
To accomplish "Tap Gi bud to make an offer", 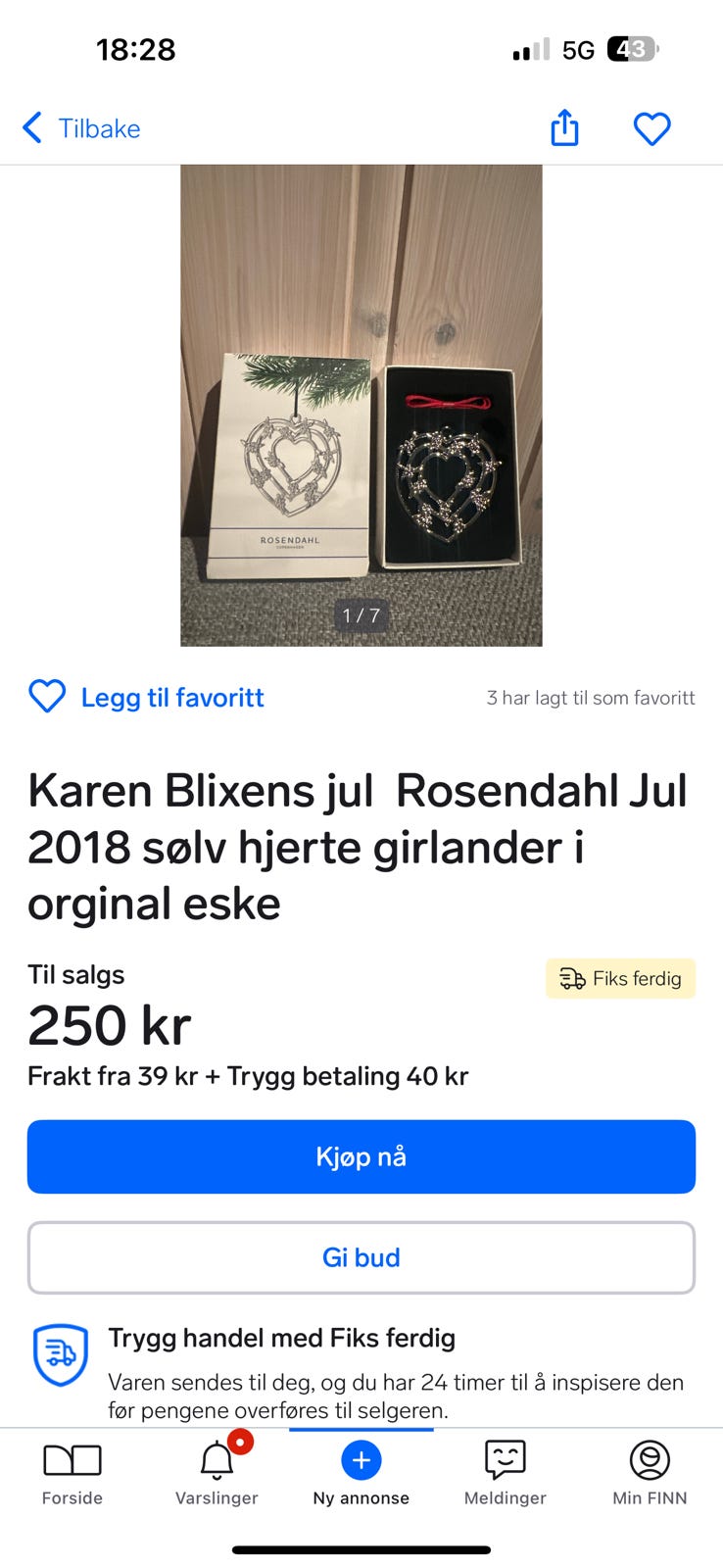I will [361, 1257].
